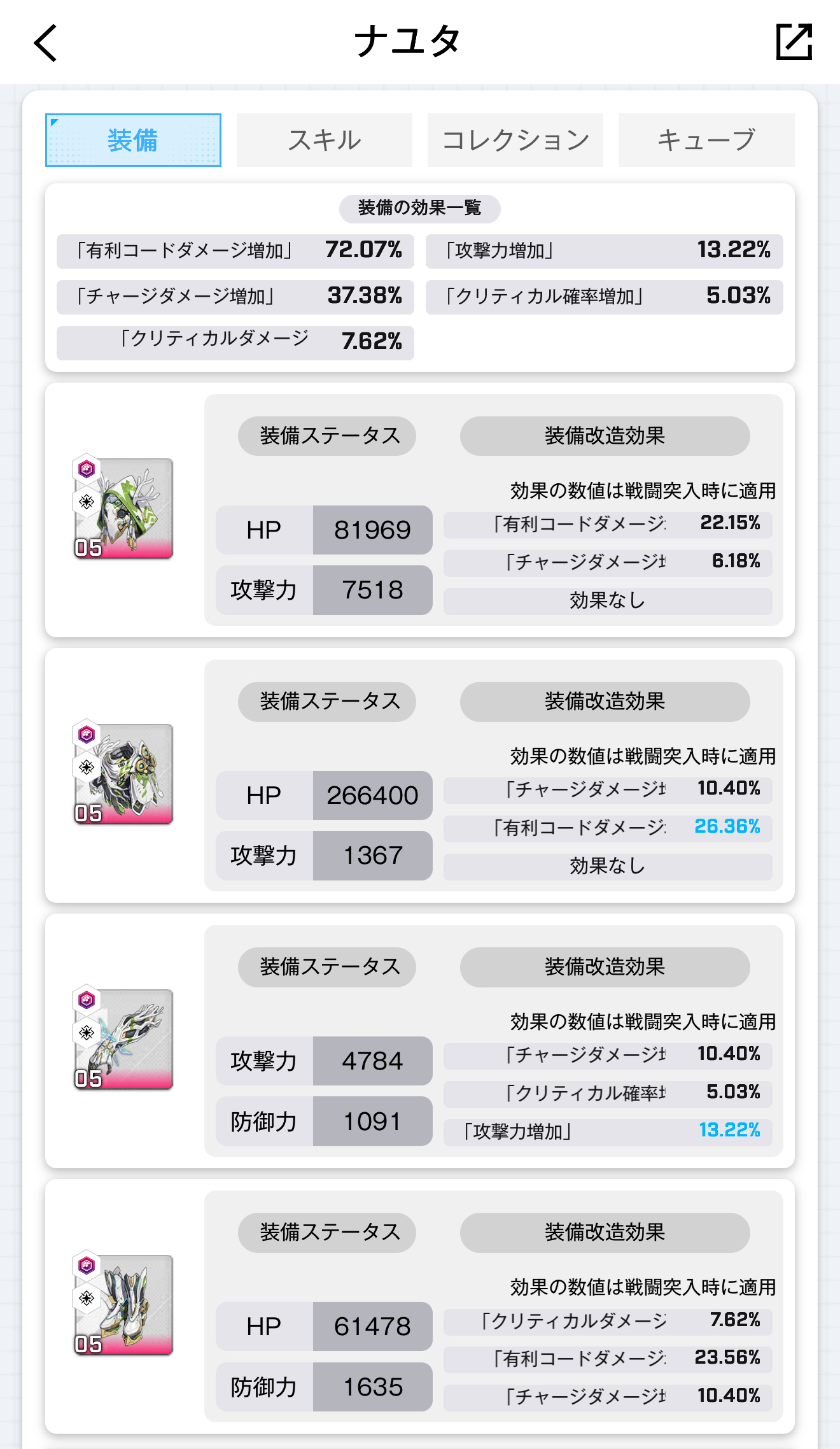
Task: Select the 装備 tab
Action: click(133, 140)
